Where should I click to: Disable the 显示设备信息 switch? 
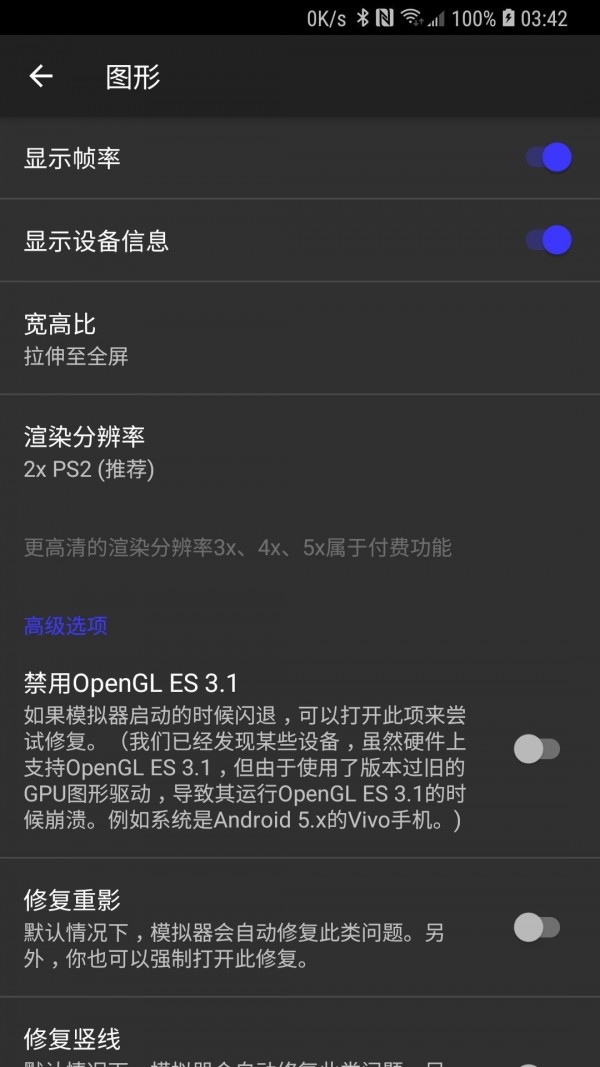549,241
